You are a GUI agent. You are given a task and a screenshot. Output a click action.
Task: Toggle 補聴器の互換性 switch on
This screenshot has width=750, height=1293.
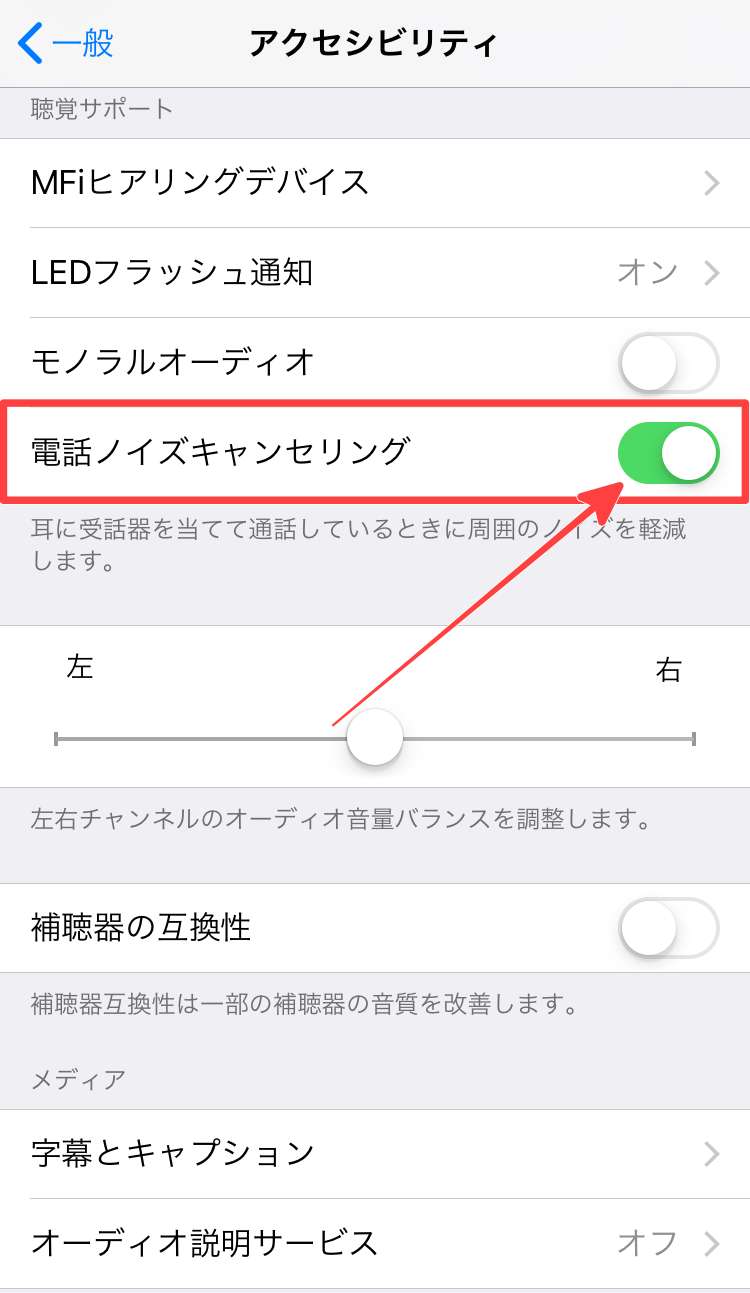[668, 928]
